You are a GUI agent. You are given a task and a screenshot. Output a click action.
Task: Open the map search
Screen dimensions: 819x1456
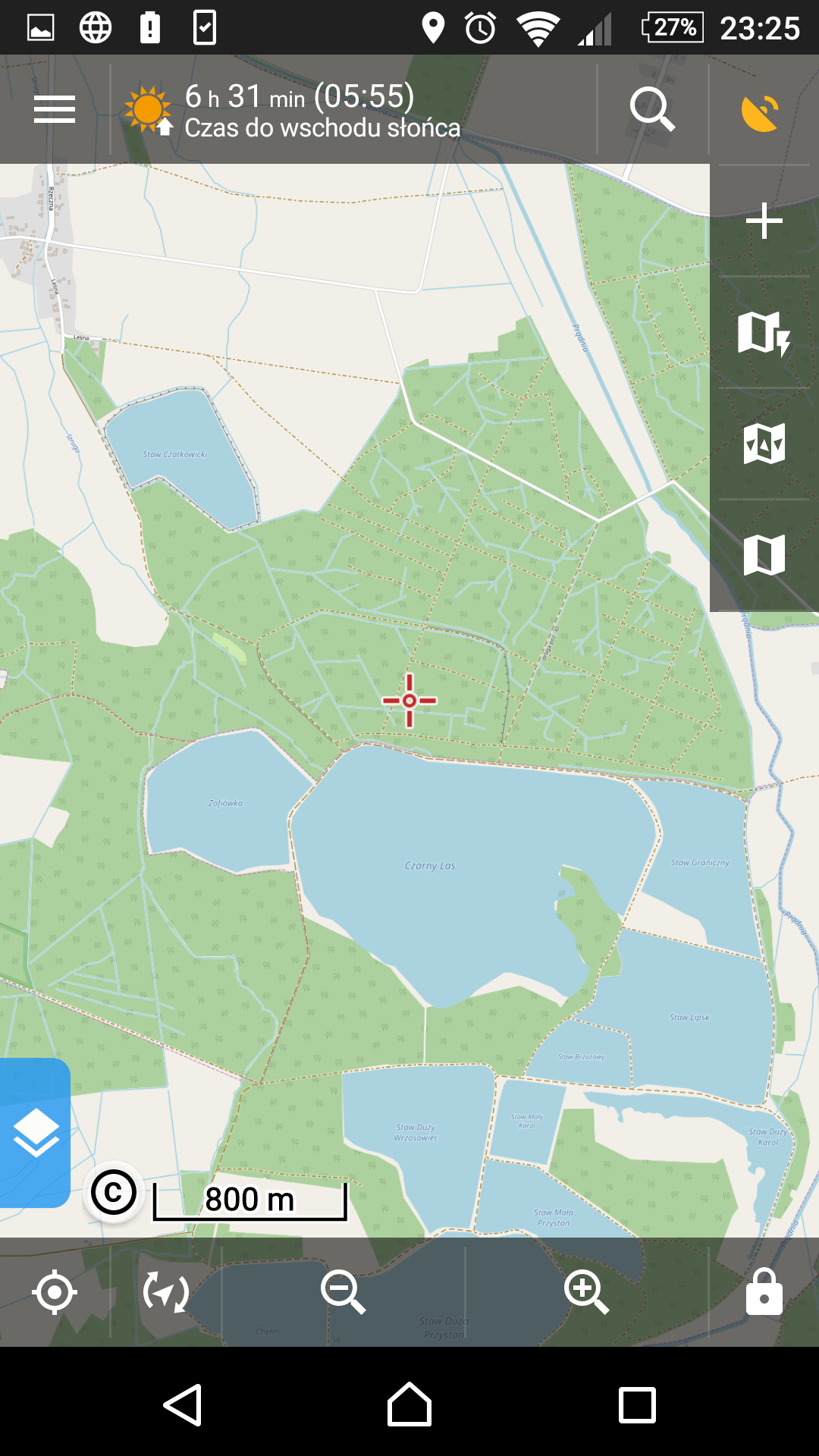[653, 109]
